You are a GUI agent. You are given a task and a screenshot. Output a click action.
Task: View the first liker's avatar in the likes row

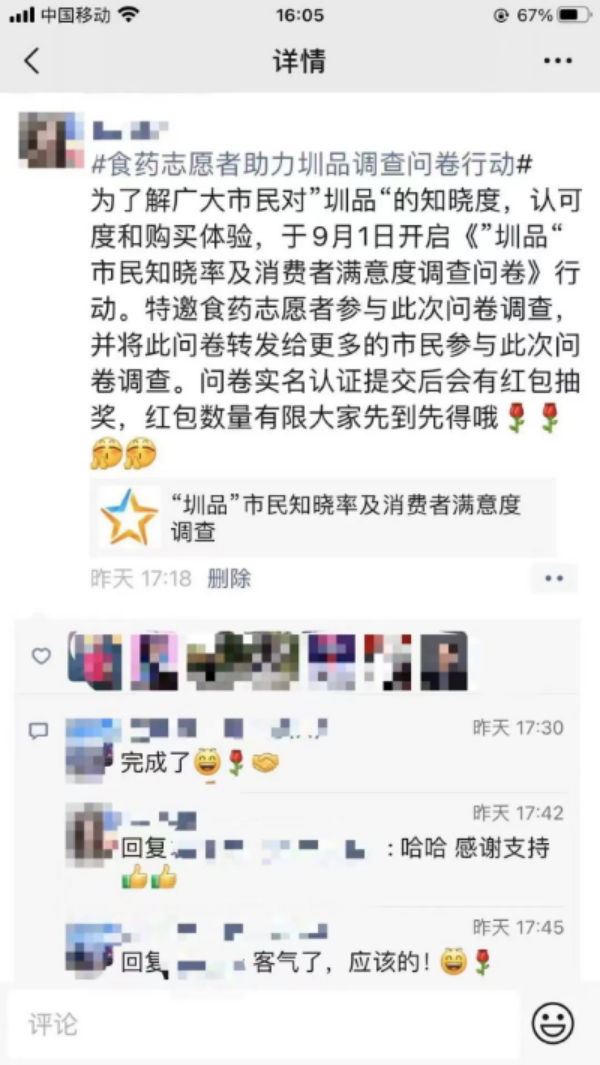(x=94, y=660)
